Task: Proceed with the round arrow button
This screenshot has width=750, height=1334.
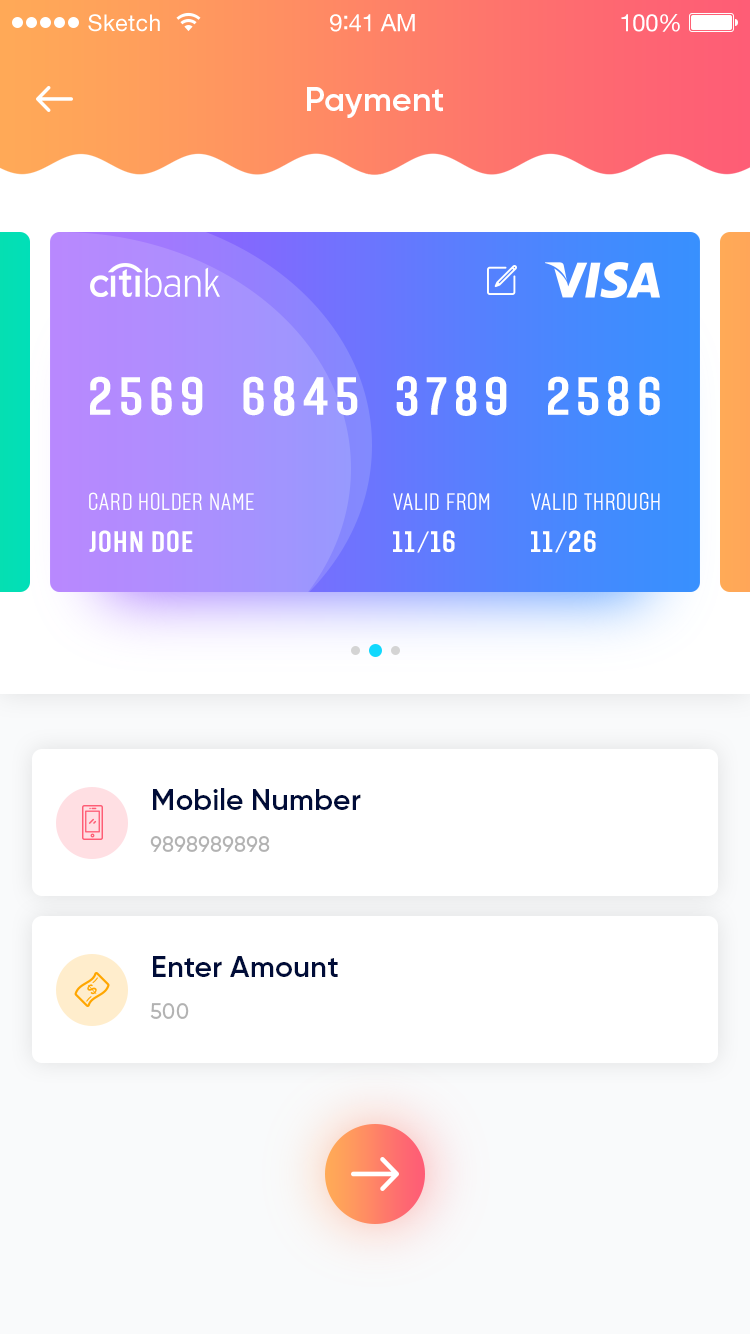Action: tap(375, 1174)
